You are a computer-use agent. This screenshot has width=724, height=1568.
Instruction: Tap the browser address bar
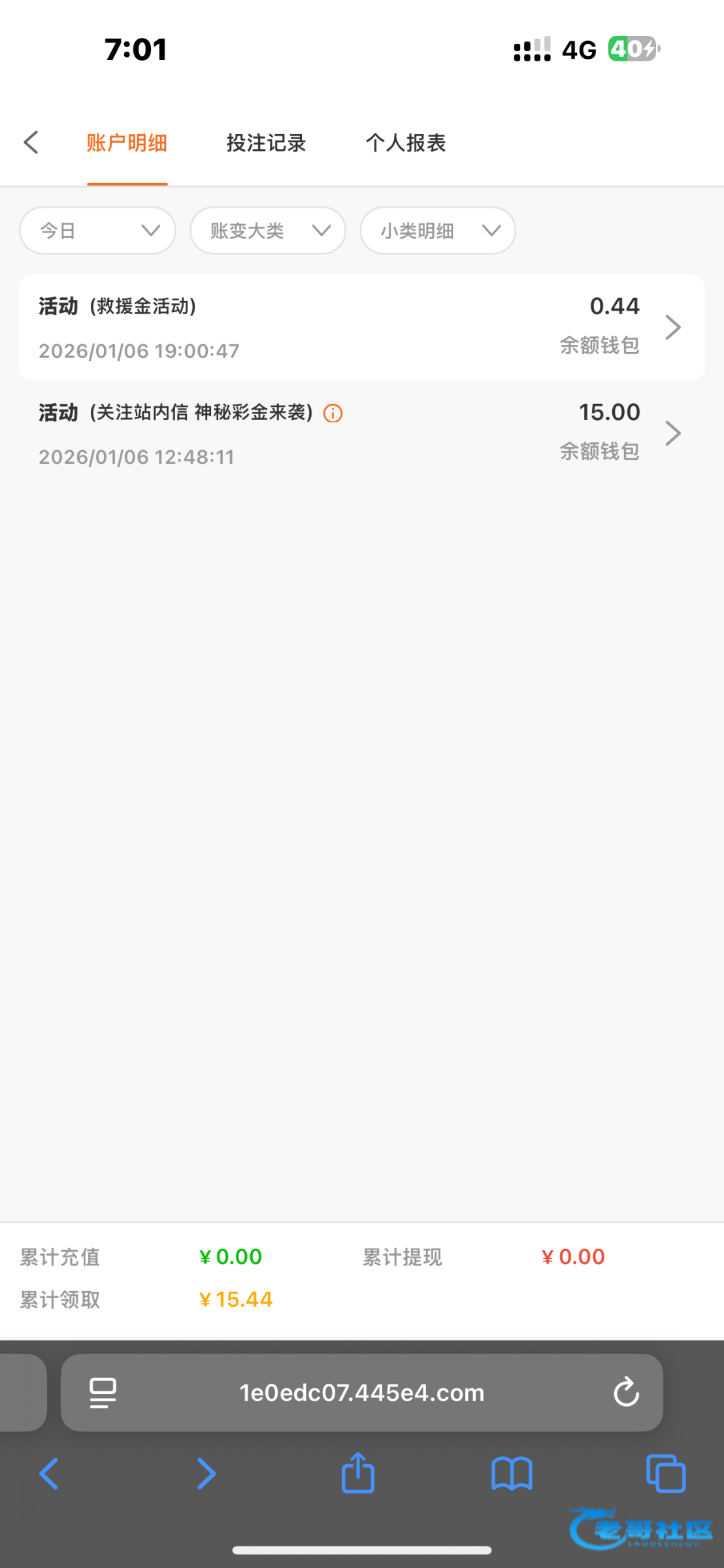361,1392
